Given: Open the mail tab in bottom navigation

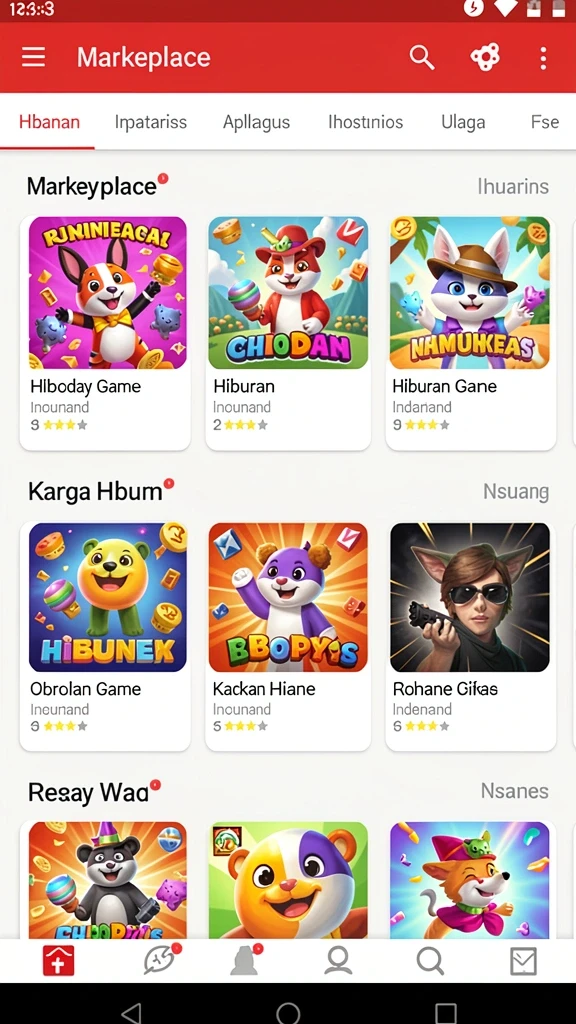Looking at the screenshot, I should point(523,961).
